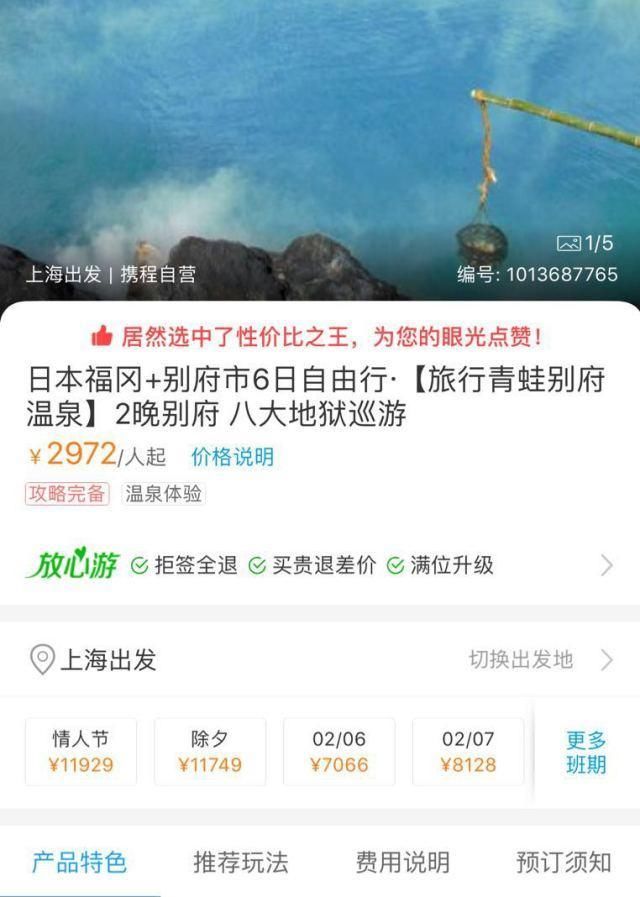Select the 除夕 ¥11749 departure date
The image size is (640, 897).
click(210, 752)
